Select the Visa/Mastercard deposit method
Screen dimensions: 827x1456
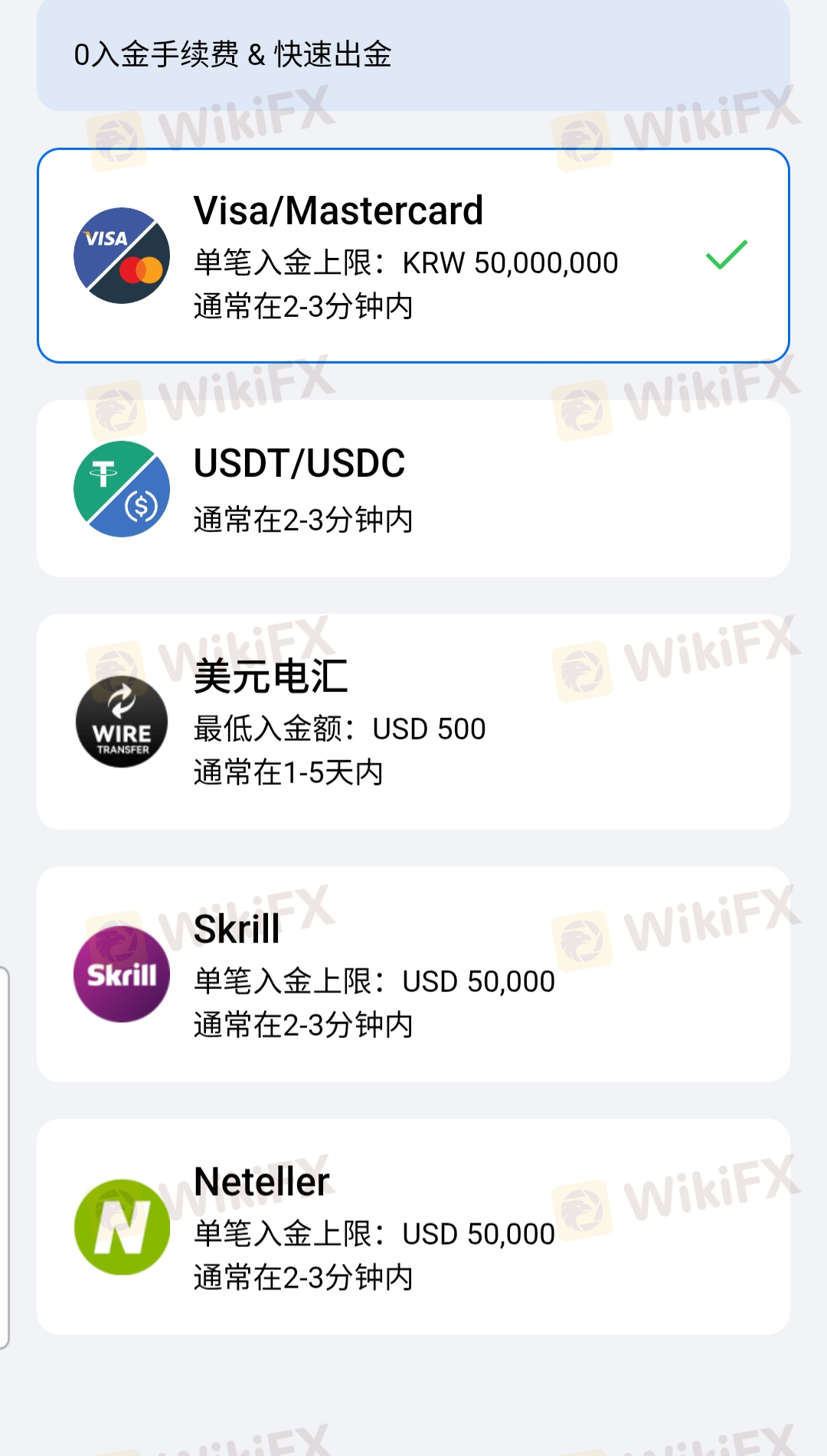(413, 256)
